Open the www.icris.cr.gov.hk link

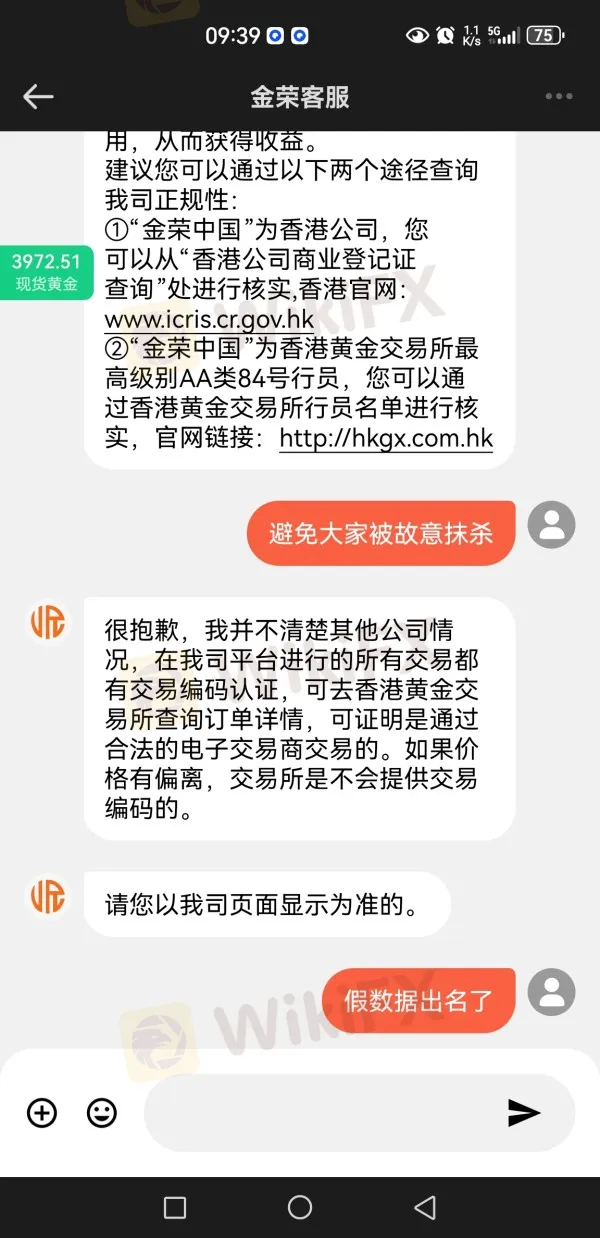pos(209,319)
